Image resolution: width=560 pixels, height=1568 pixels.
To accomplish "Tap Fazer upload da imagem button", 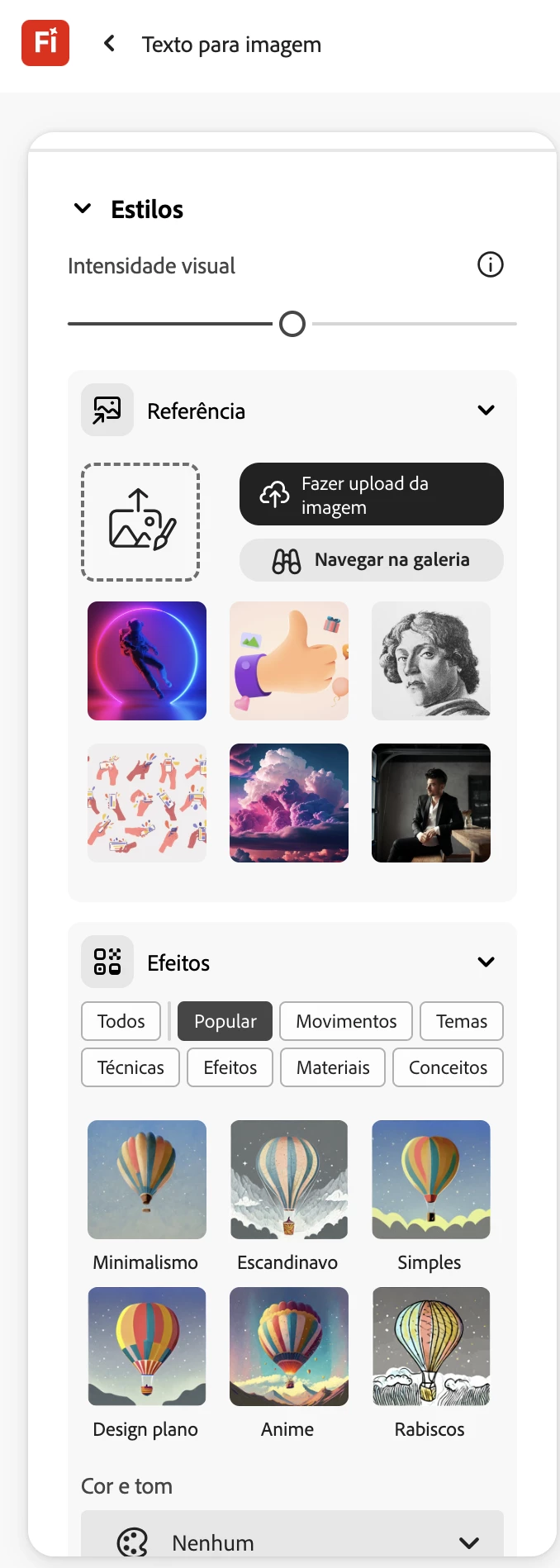I will pos(371,494).
